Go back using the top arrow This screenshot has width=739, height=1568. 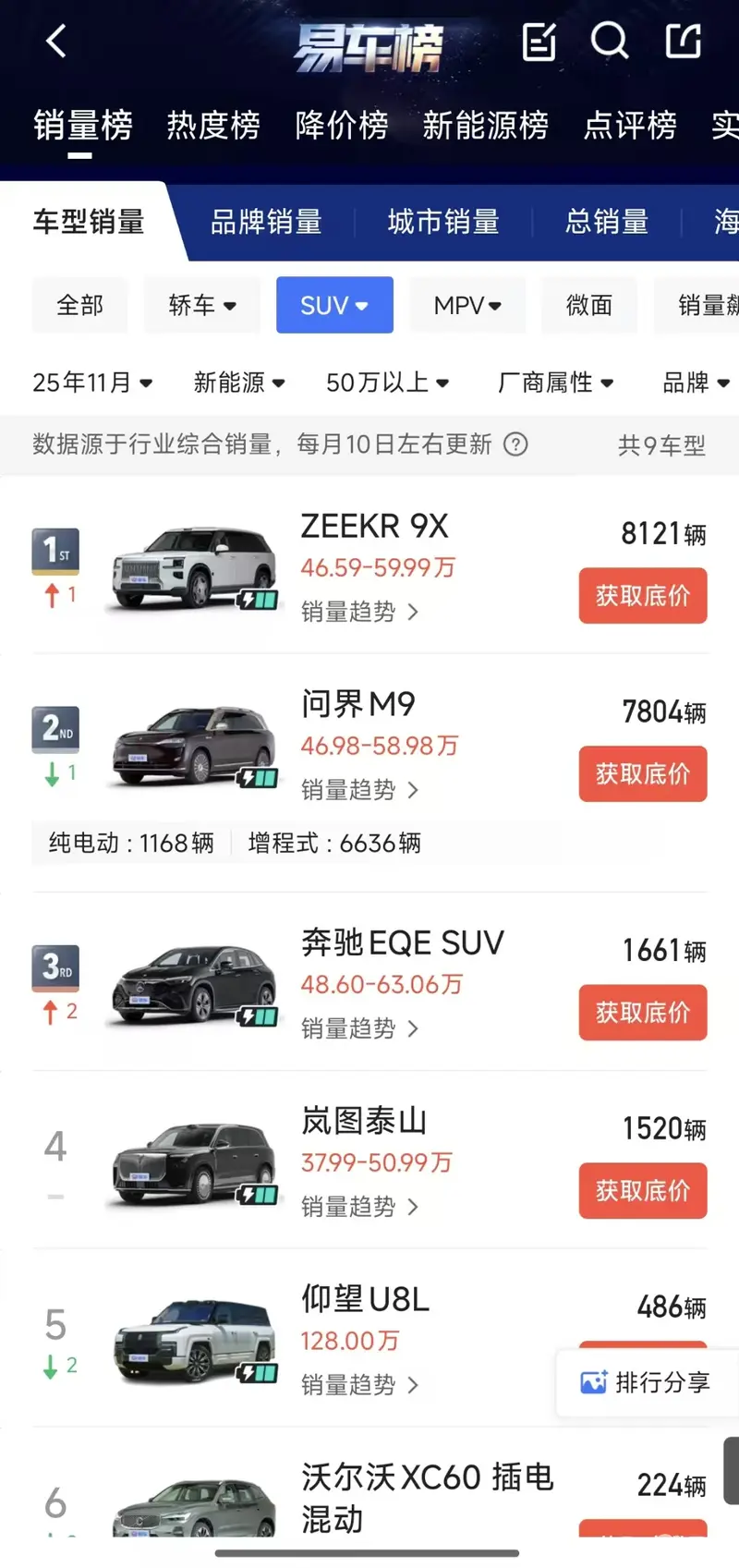(56, 41)
